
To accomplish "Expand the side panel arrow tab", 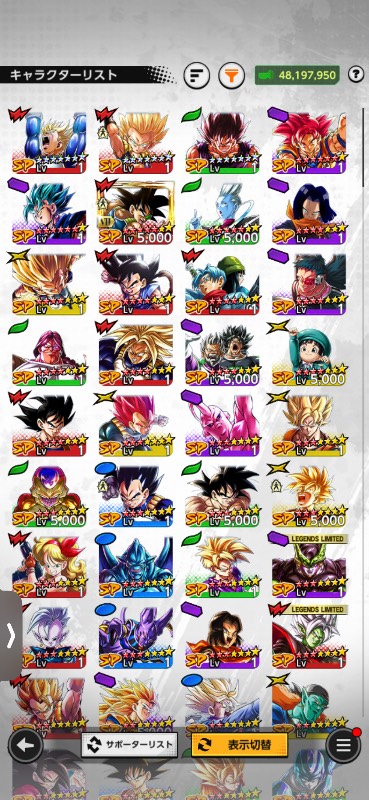I will pyautogui.click(x=10, y=636).
